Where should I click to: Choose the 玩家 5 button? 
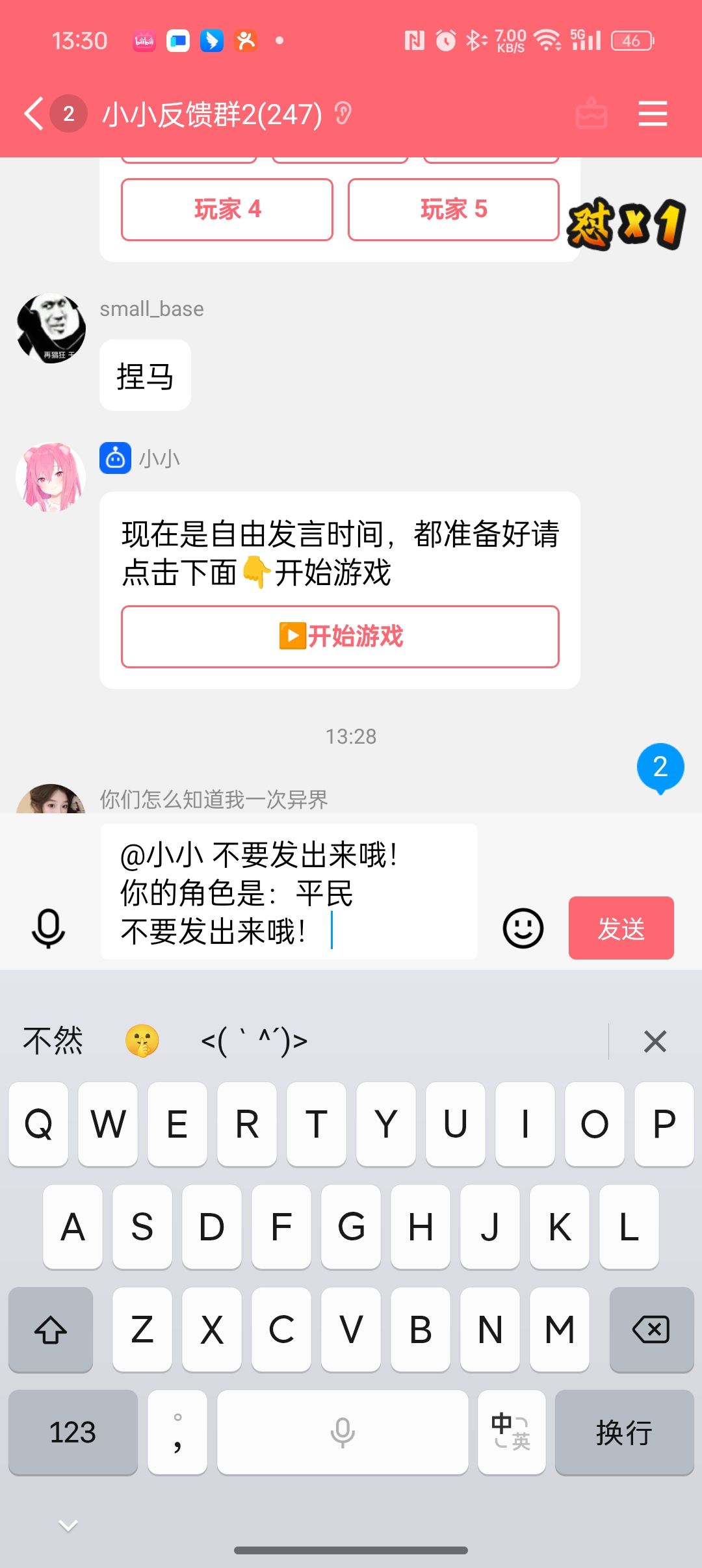click(453, 209)
